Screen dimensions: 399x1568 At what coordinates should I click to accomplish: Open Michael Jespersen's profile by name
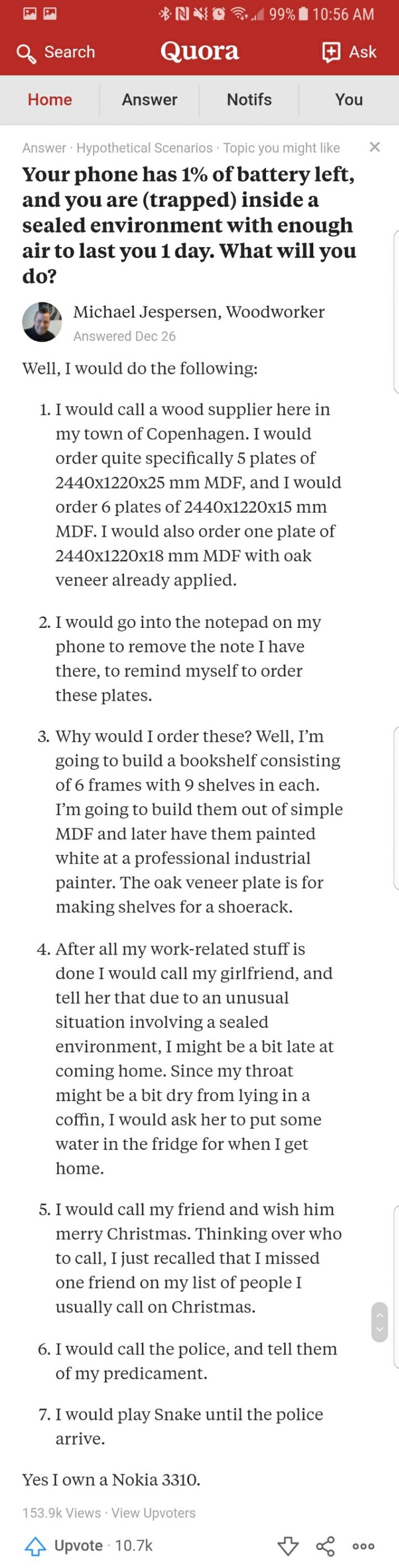coord(148,312)
